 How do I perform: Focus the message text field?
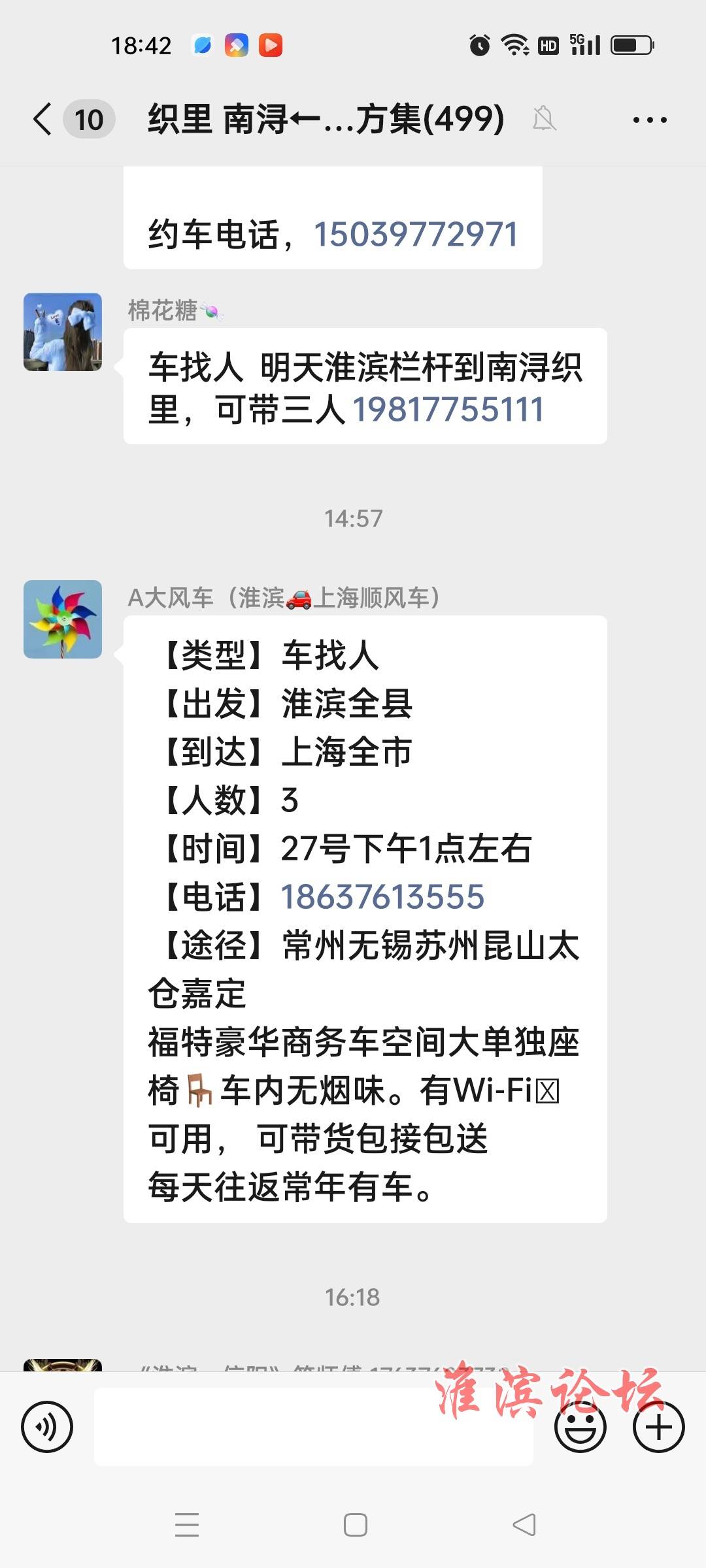(x=314, y=1427)
